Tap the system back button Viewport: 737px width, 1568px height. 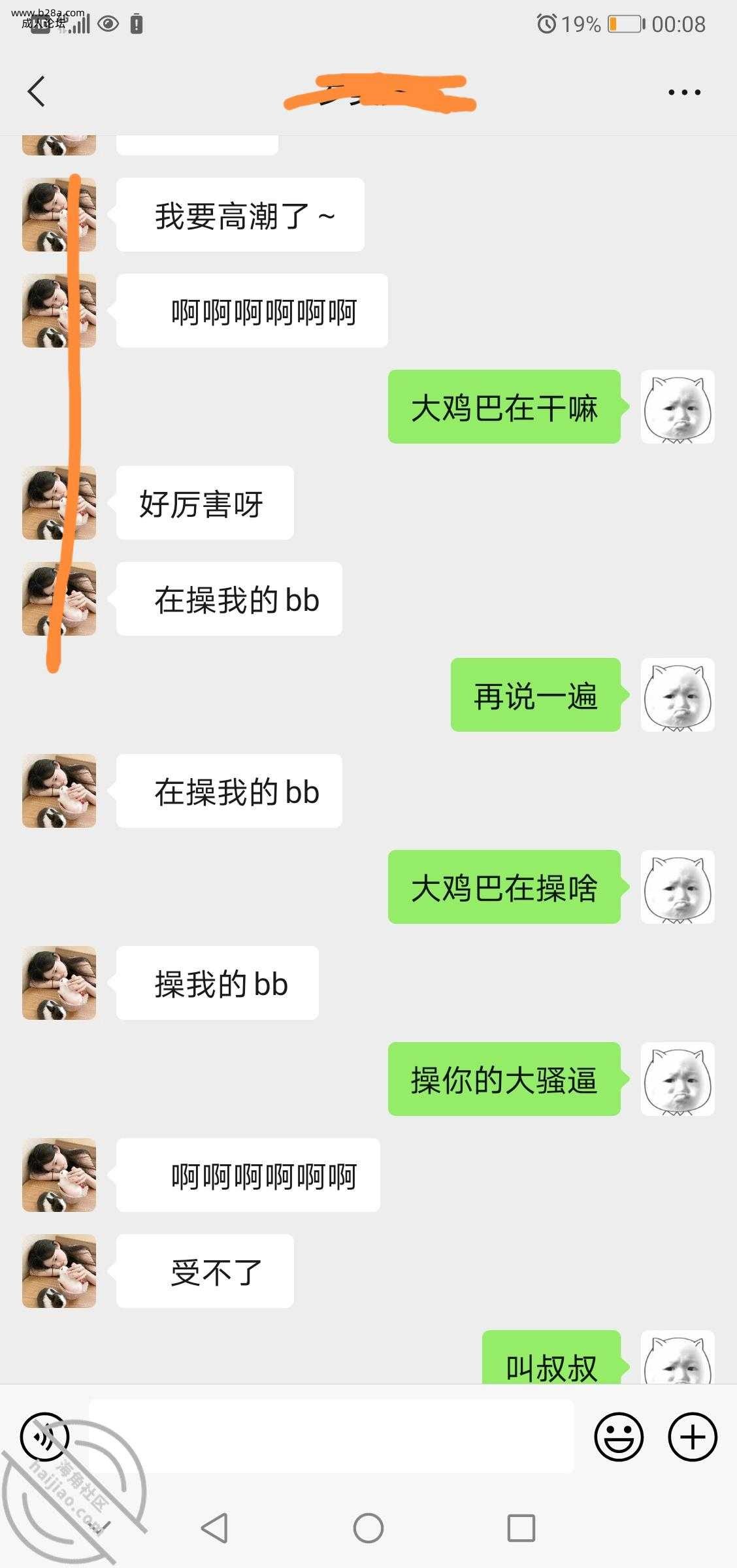click(x=214, y=1528)
